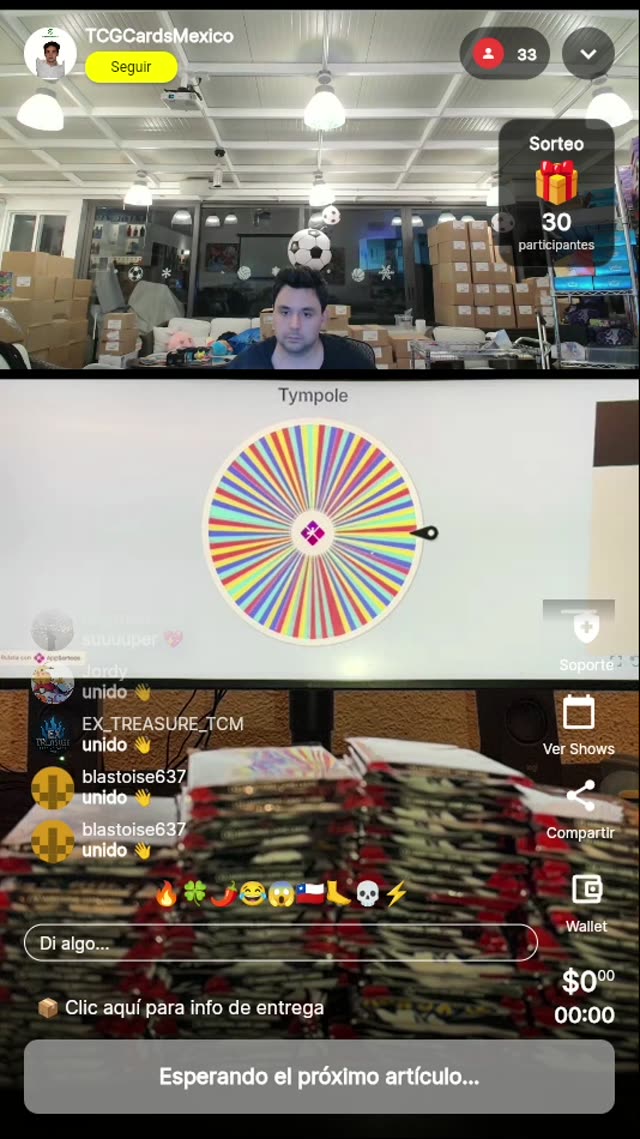Send the fire emoji reaction

pos(167,894)
